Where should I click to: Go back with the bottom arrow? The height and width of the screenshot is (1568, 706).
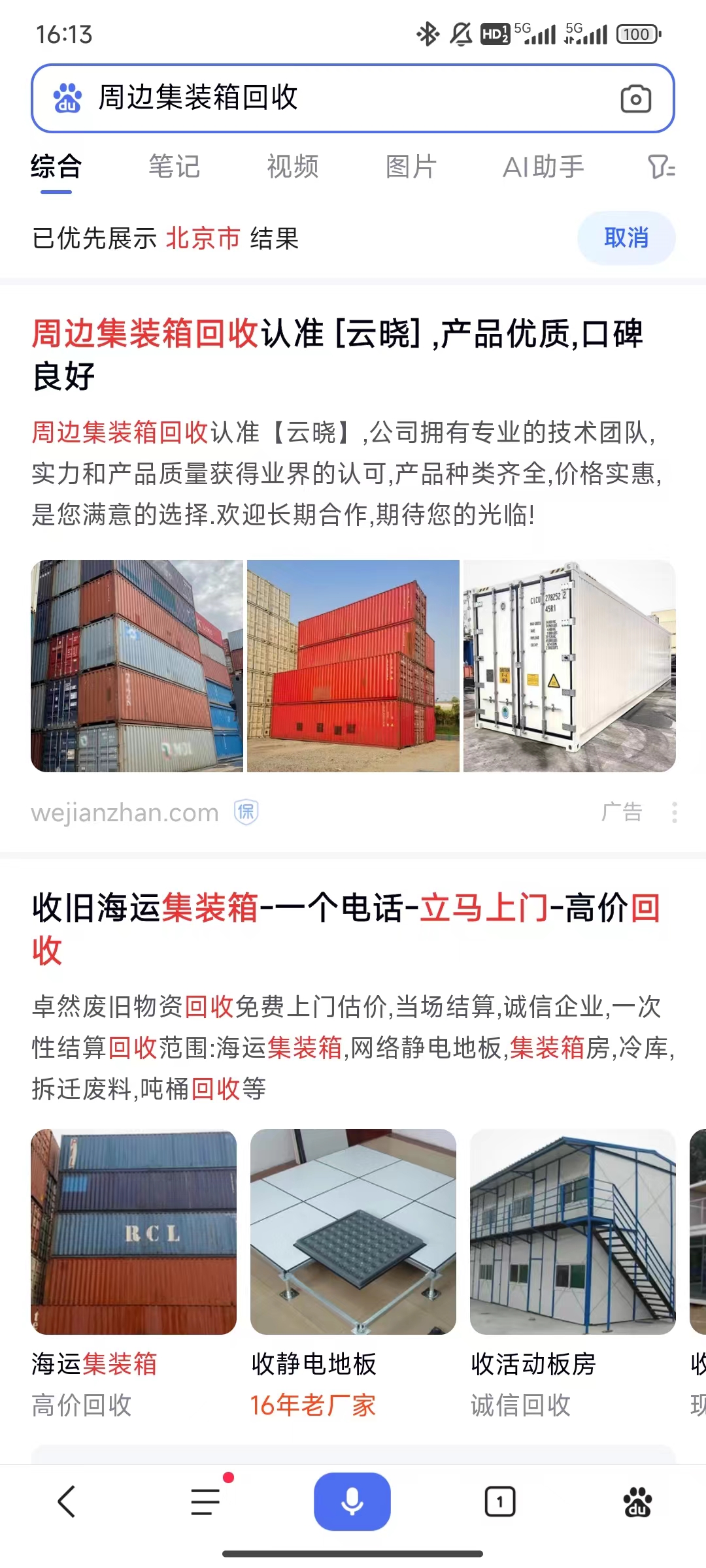67,1501
